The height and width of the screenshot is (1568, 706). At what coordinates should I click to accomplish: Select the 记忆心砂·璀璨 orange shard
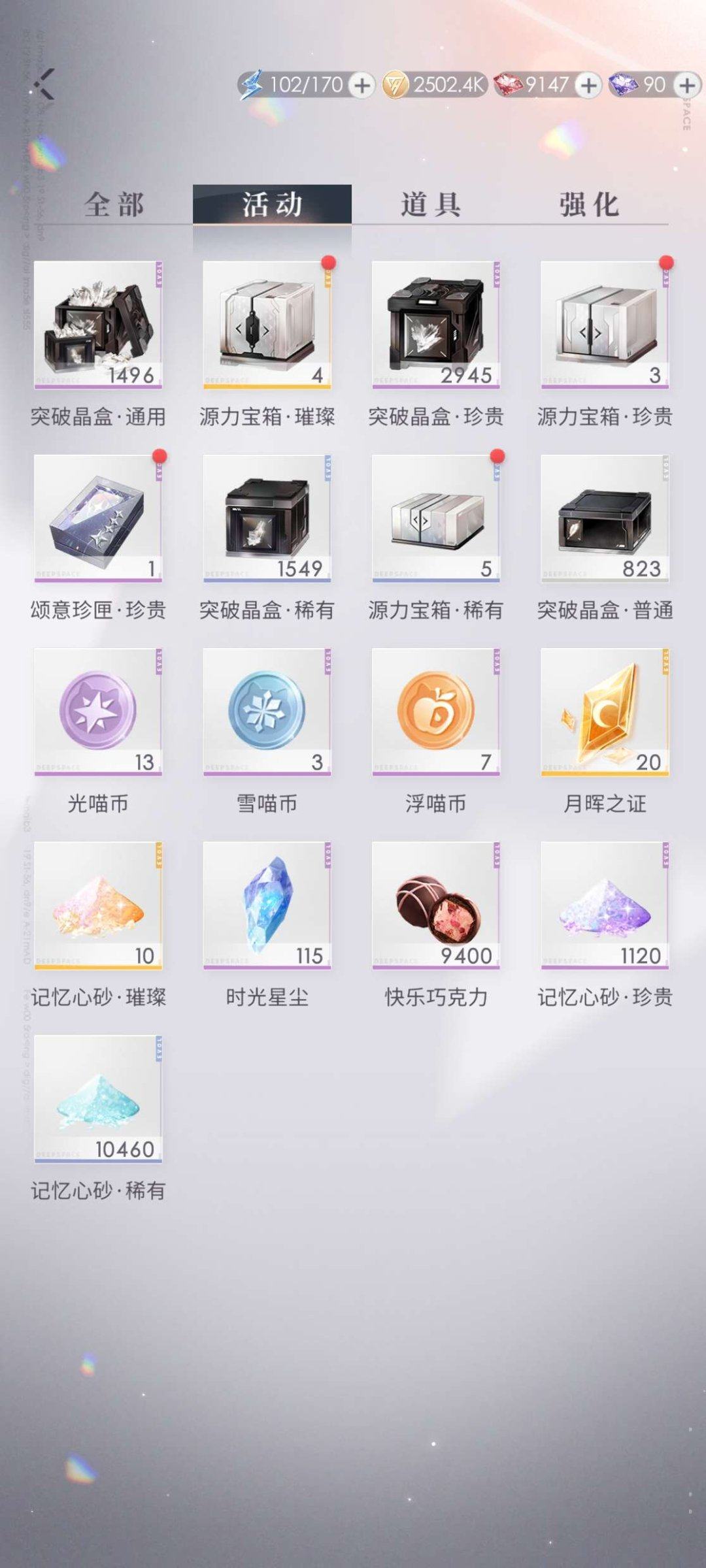pos(97,908)
